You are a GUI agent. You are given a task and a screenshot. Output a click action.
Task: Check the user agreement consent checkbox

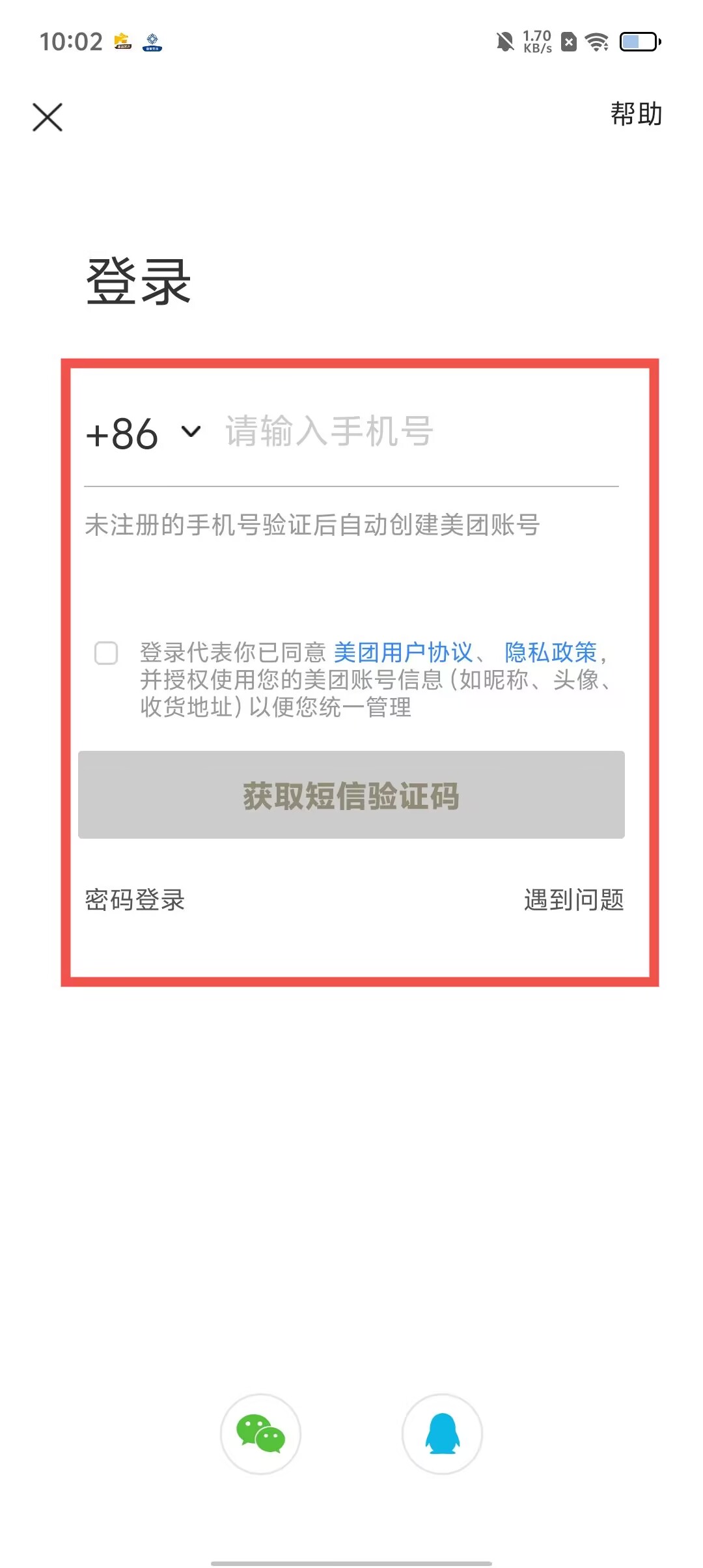106,652
